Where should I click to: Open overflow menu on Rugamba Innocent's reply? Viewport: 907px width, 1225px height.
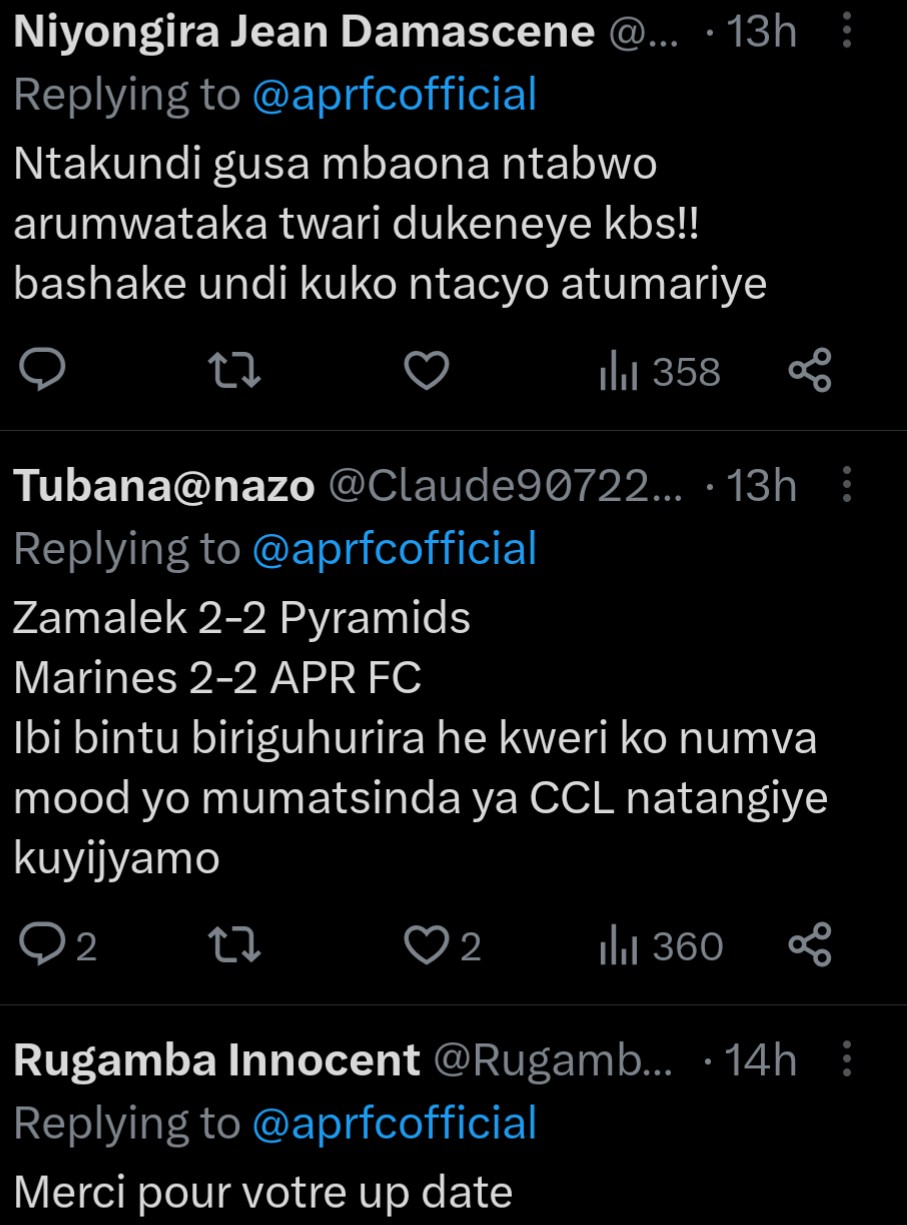click(846, 1061)
